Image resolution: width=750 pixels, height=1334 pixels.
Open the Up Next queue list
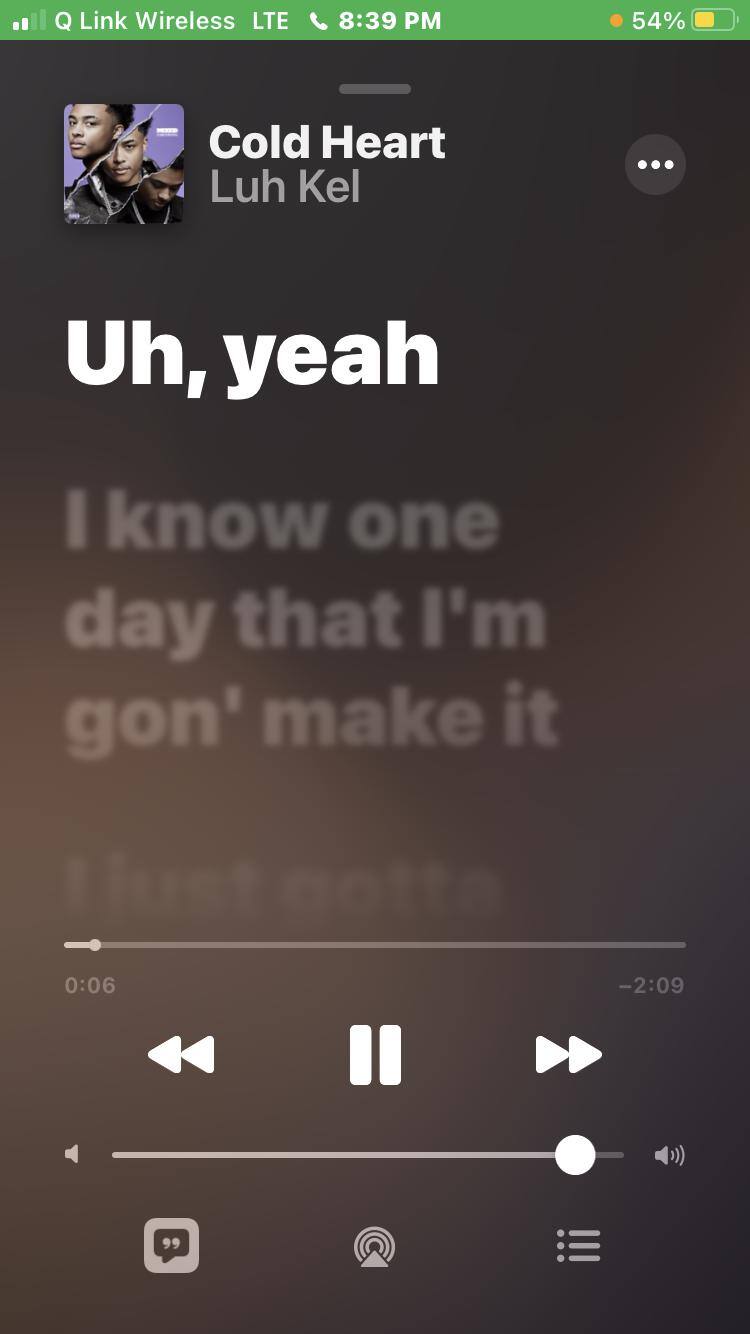coord(578,1245)
